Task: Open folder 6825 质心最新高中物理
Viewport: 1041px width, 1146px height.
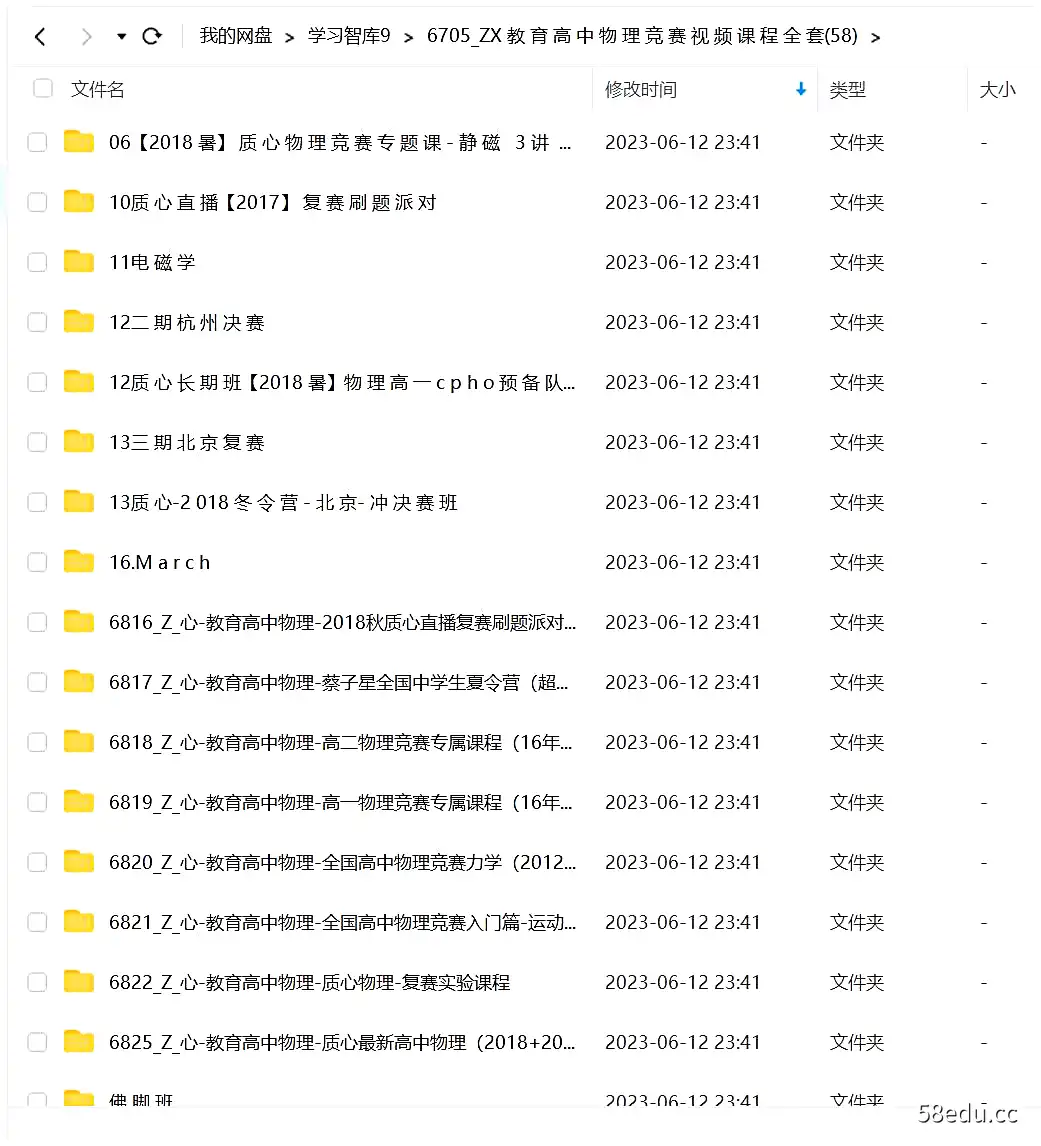Action: [340, 1042]
